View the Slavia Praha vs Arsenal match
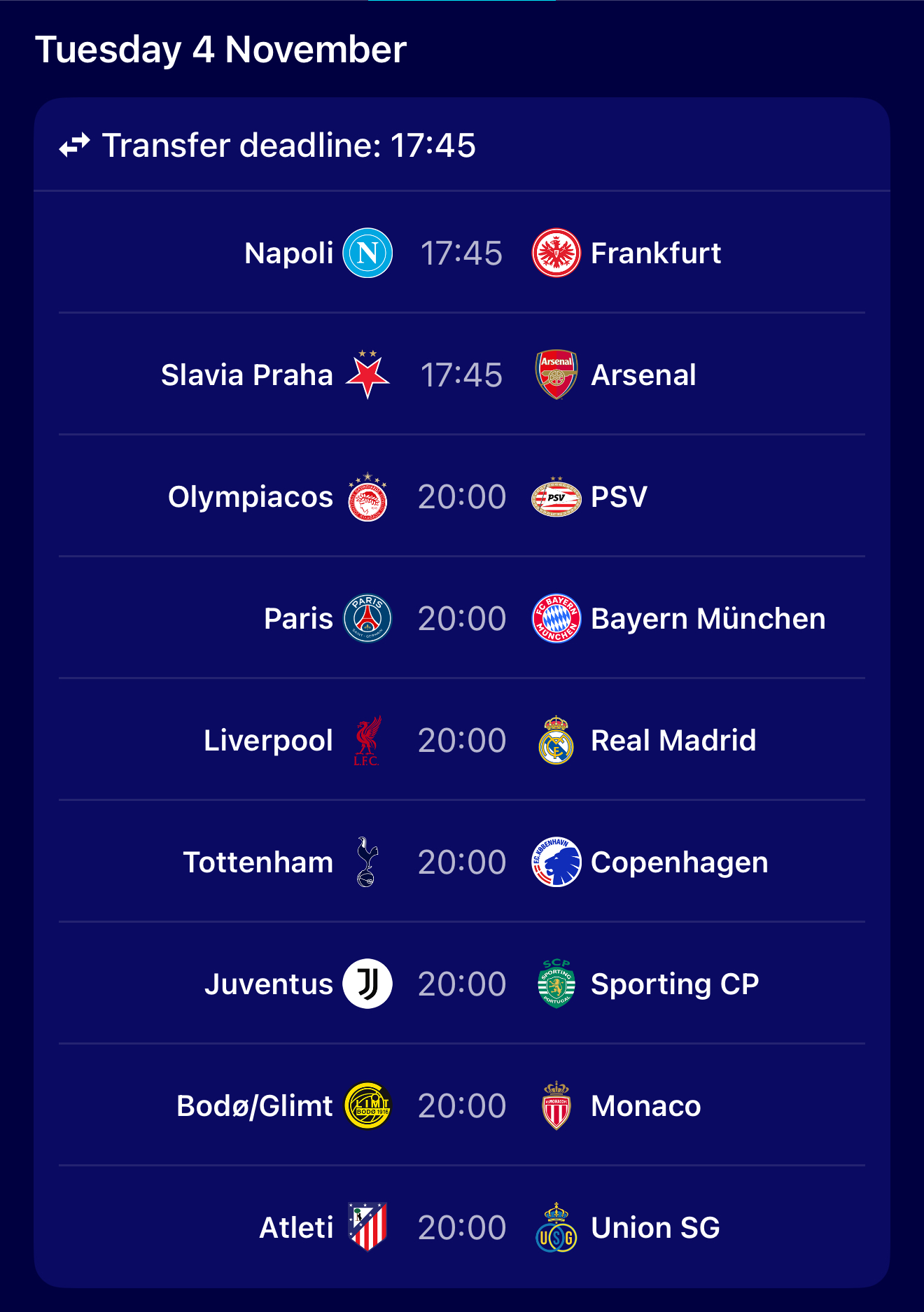The width and height of the screenshot is (924, 1312). [x=461, y=375]
